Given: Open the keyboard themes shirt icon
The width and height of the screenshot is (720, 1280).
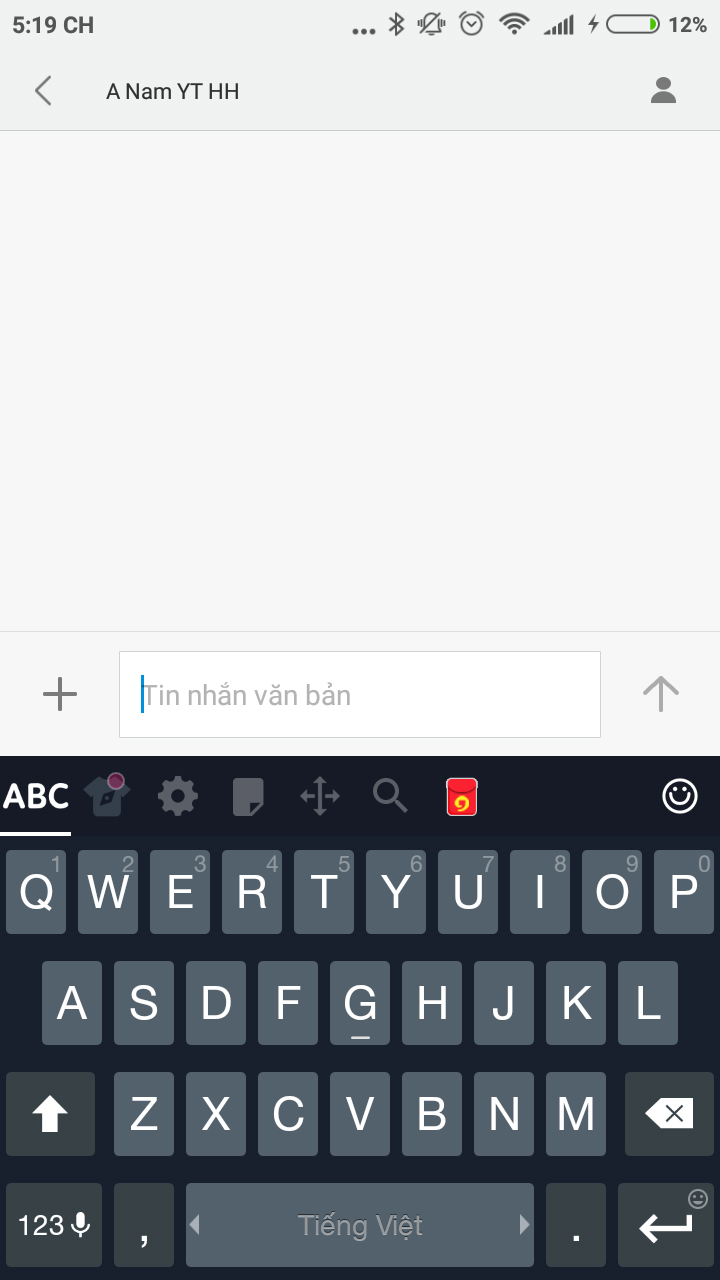Looking at the screenshot, I should (x=106, y=797).
